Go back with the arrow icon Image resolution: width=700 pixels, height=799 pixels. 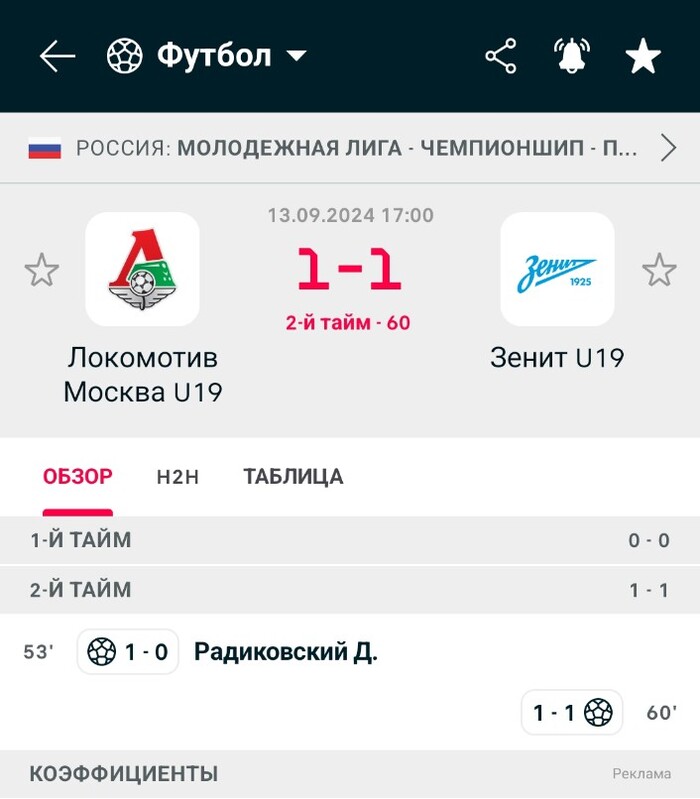(x=57, y=56)
